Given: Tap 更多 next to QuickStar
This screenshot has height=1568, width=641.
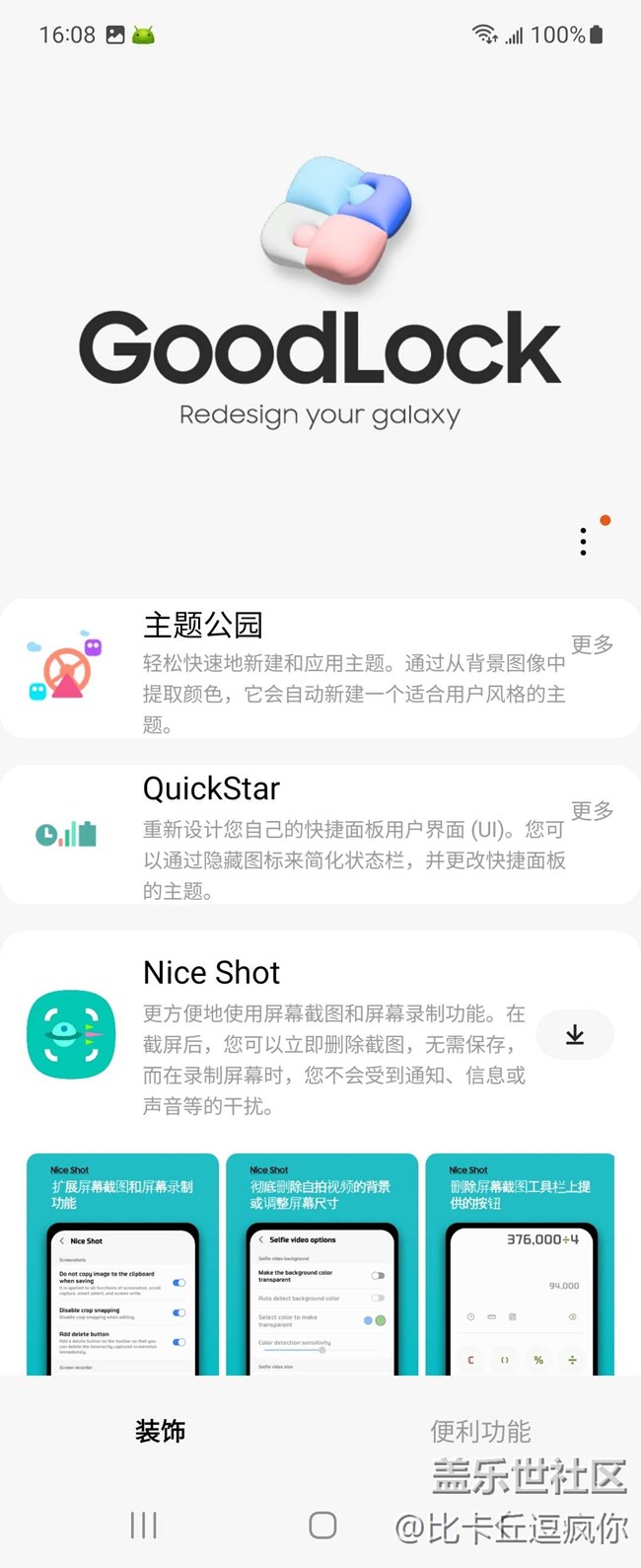Looking at the screenshot, I should click(592, 811).
